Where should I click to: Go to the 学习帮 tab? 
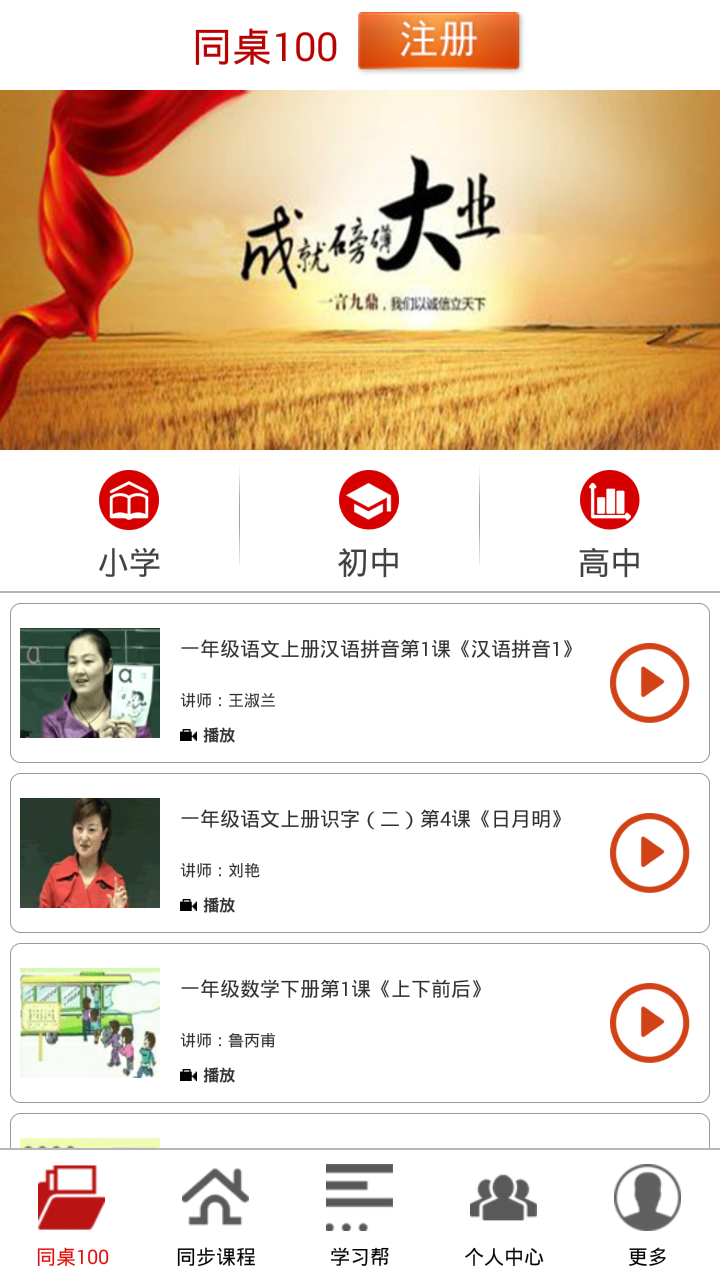point(360,1215)
